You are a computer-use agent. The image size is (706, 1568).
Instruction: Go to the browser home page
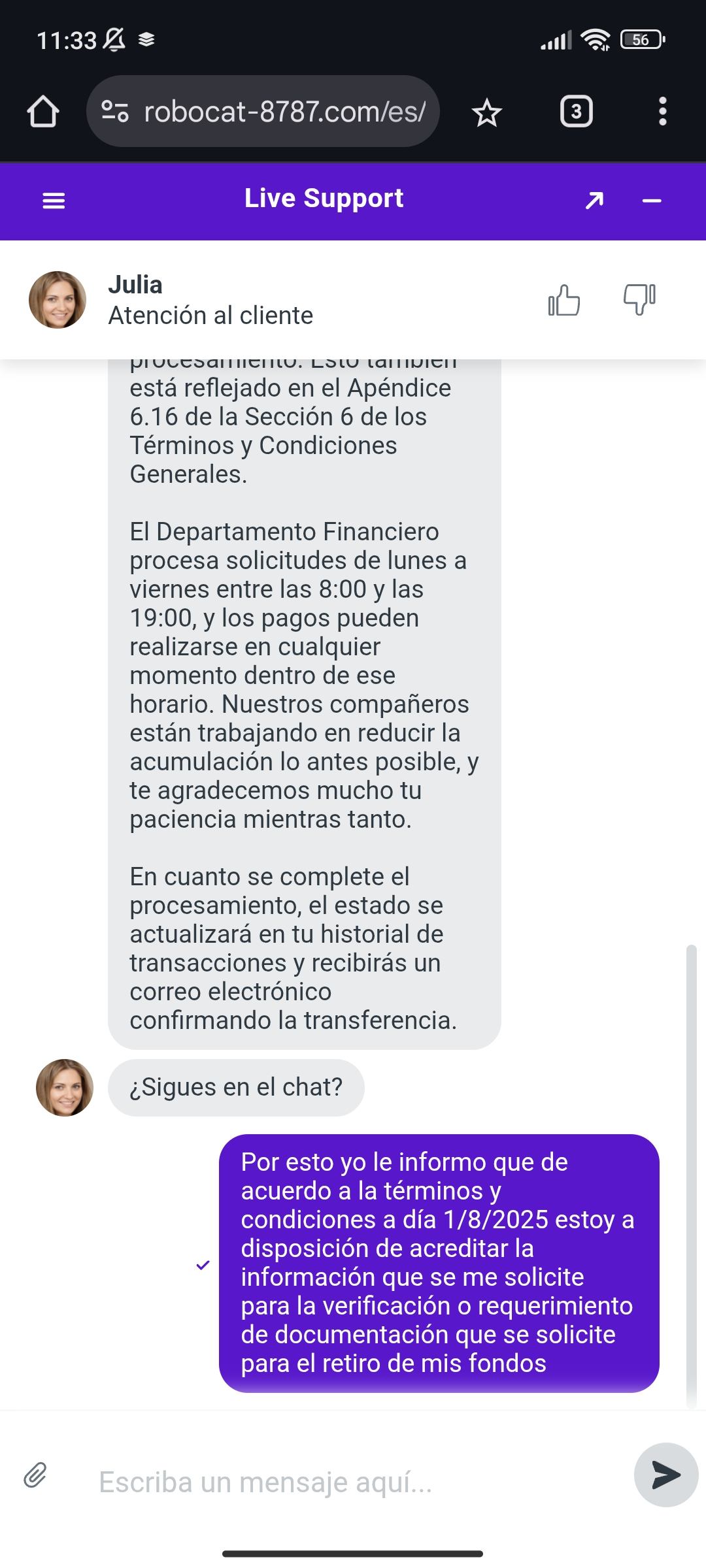pyautogui.click(x=43, y=112)
